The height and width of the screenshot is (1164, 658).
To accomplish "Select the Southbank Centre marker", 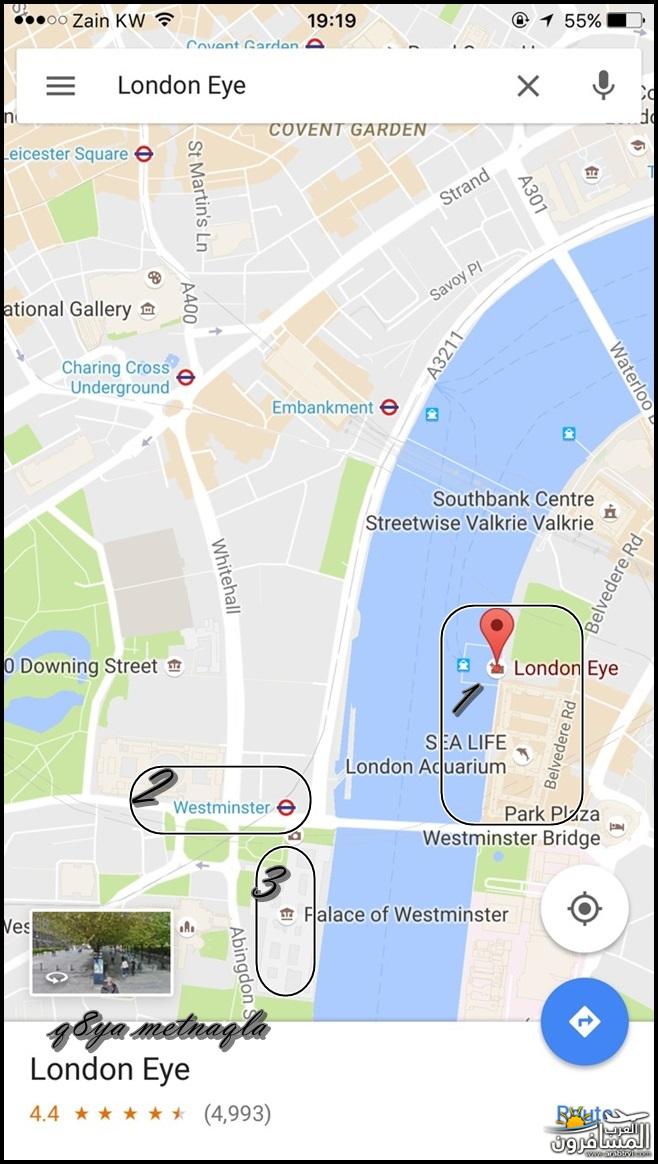I will pos(610,513).
